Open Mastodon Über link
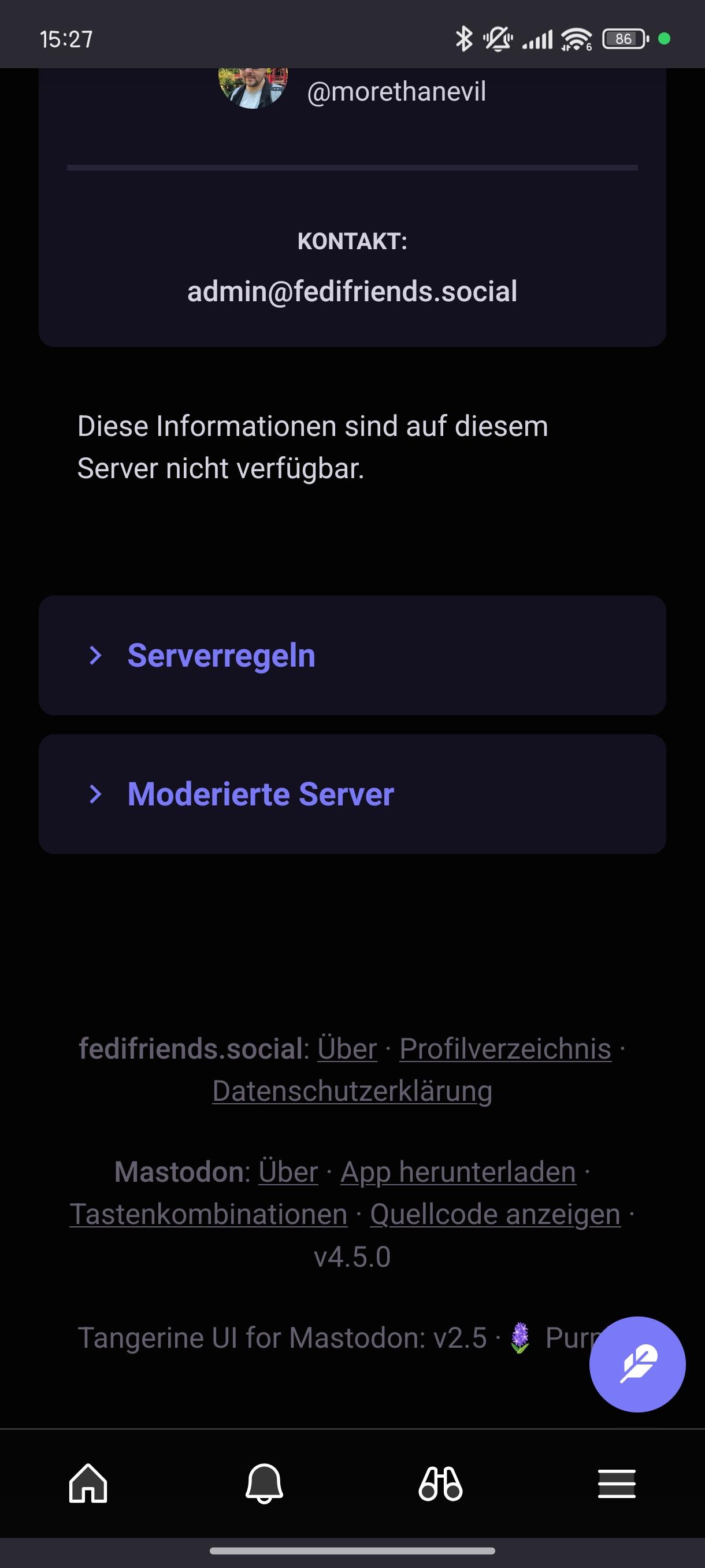This screenshot has width=705, height=1568. (288, 1172)
